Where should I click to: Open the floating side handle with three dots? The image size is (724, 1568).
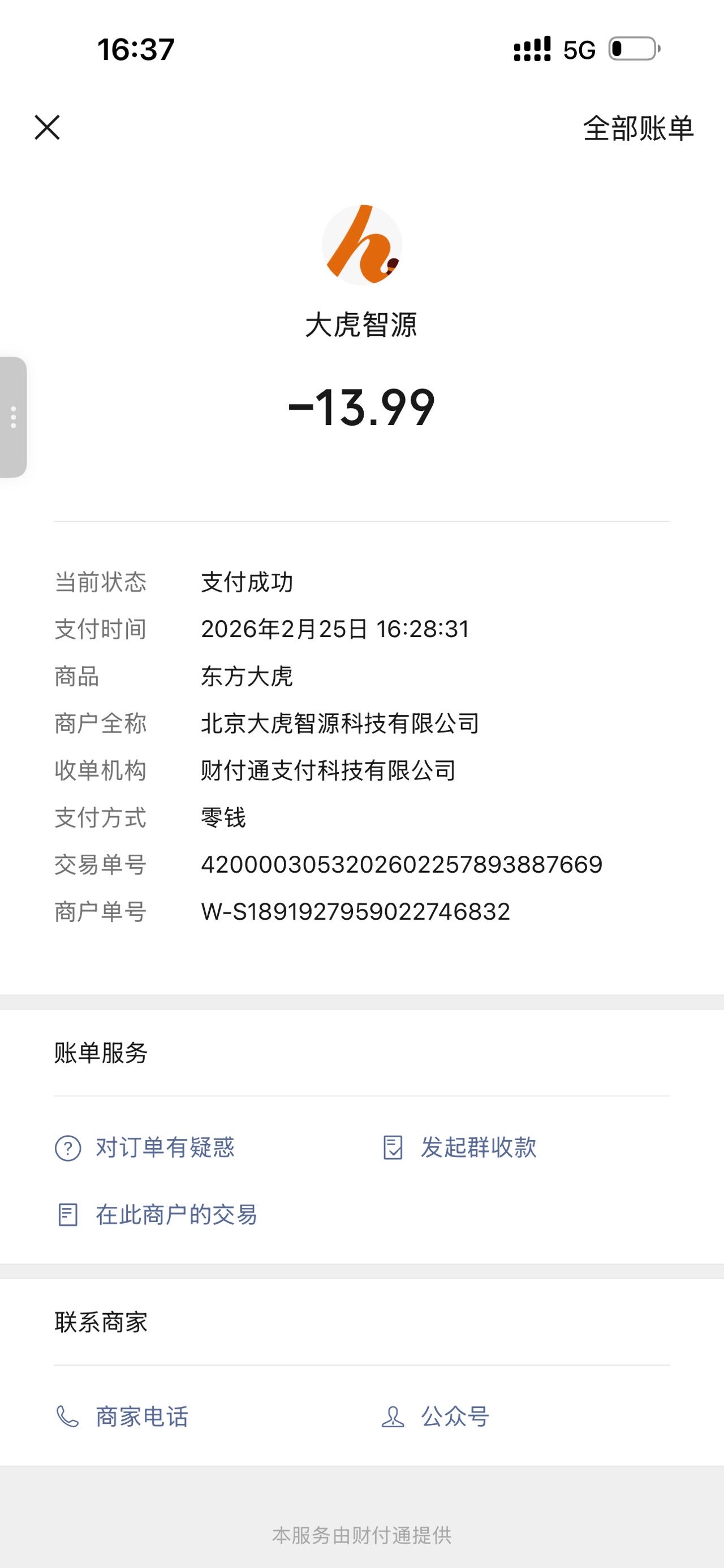coord(14,417)
